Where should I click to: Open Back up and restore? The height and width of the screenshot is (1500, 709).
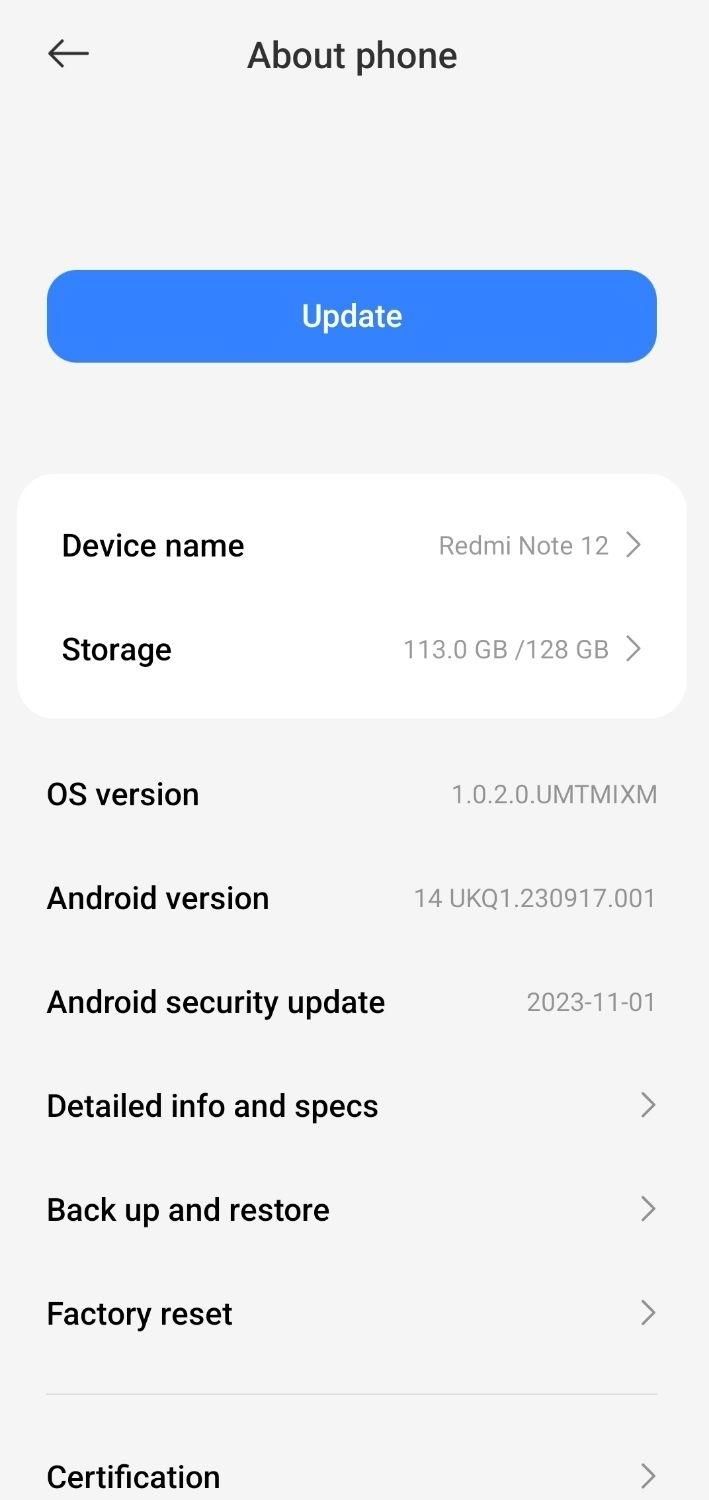coord(352,1209)
